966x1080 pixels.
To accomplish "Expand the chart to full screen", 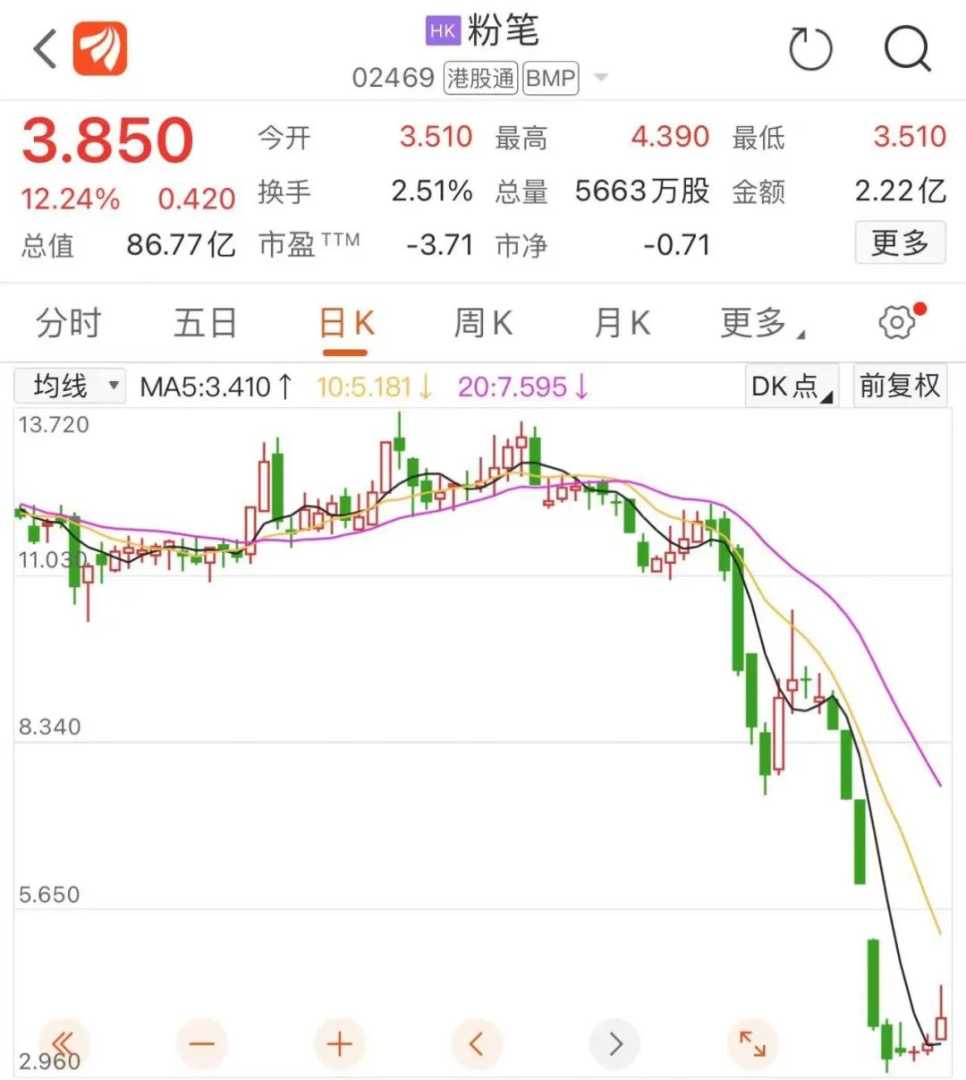I will tap(752, 1045).
